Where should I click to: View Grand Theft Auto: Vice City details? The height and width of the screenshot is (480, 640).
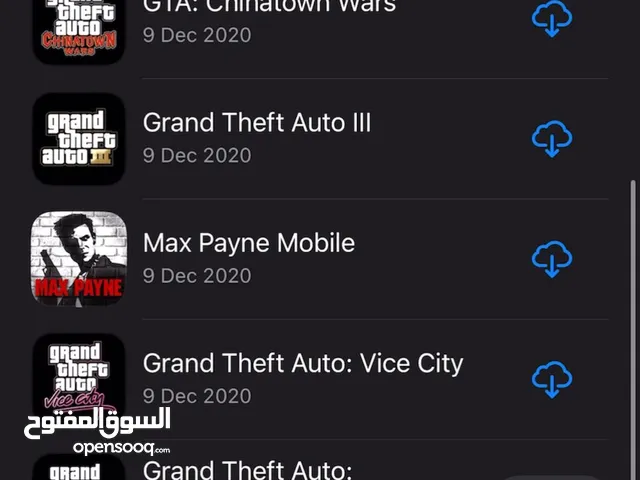[302, 363]
